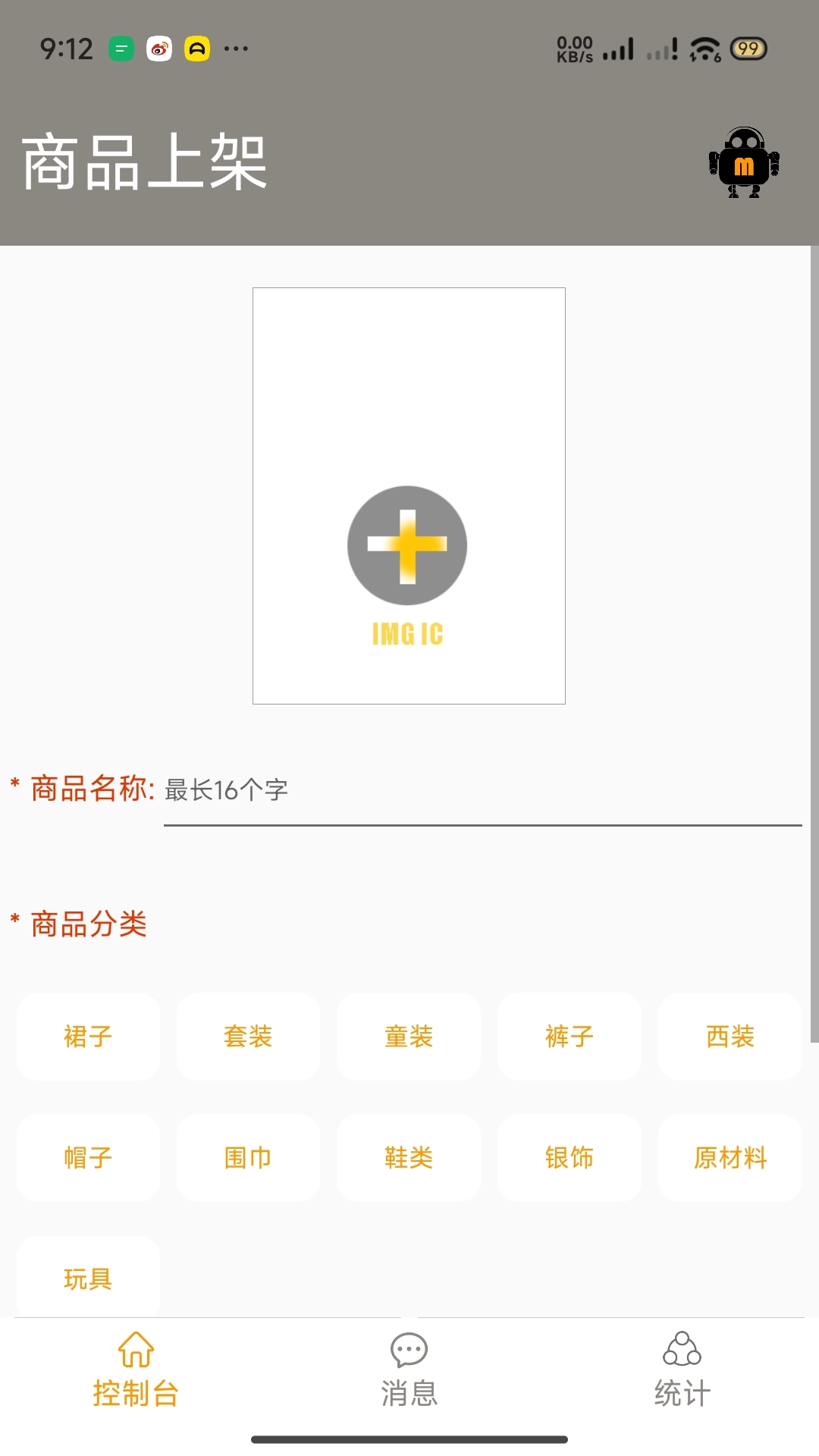This screenshot has width=819, height=1456.
Task: Select the 鞋类 category button
Action: (409, 1158)
